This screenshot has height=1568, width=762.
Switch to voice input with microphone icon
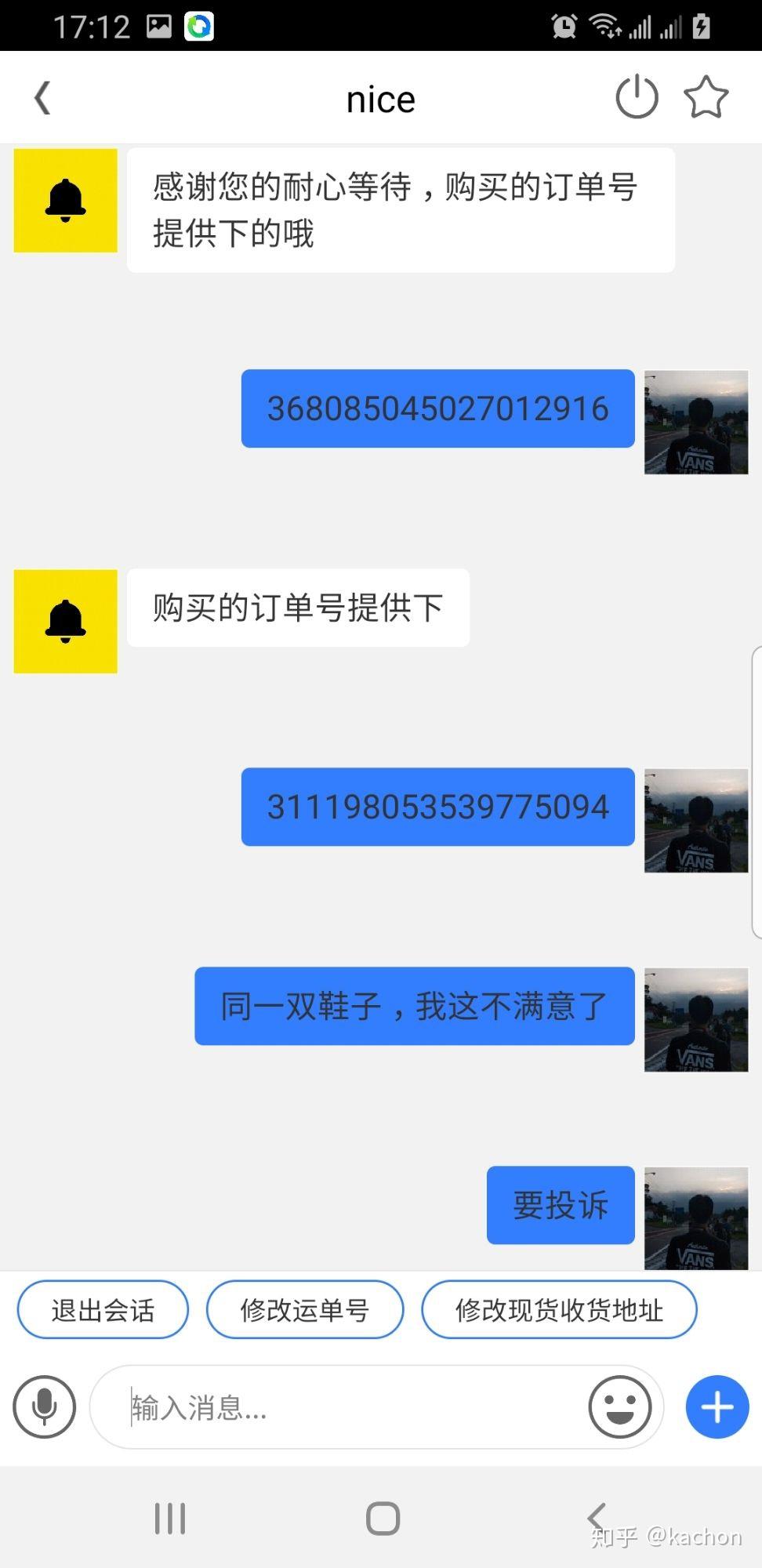[x=45, y=1407]
